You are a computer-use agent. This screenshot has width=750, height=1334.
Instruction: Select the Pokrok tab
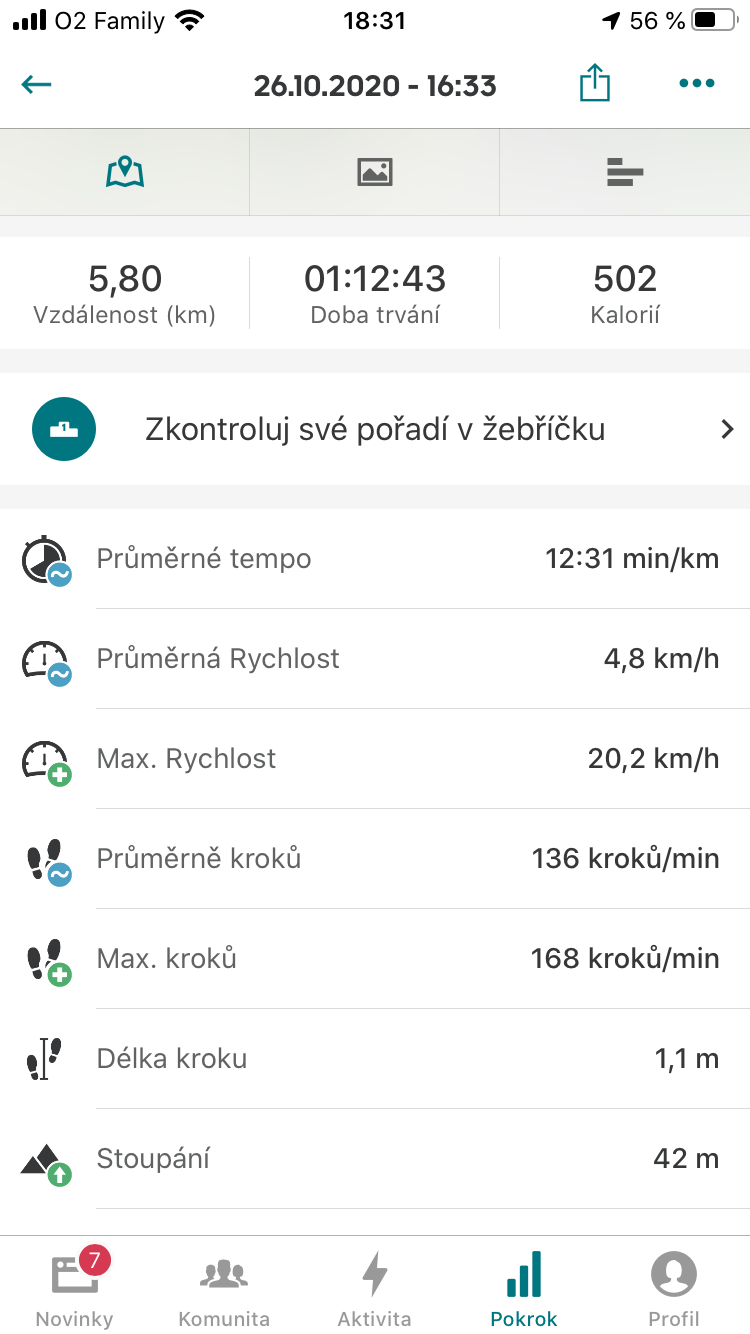[x=524, y=1286]
